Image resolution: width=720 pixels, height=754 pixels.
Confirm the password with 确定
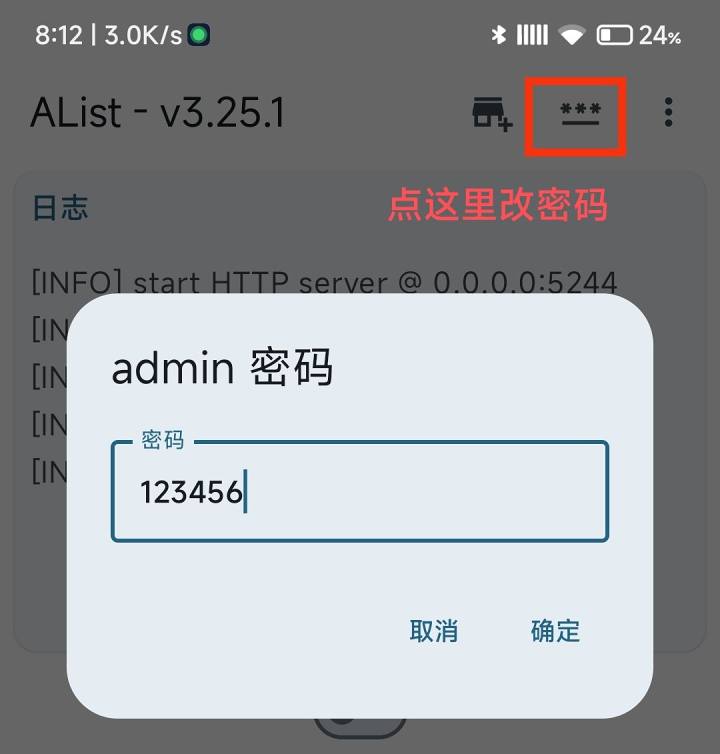click(555, 631)
